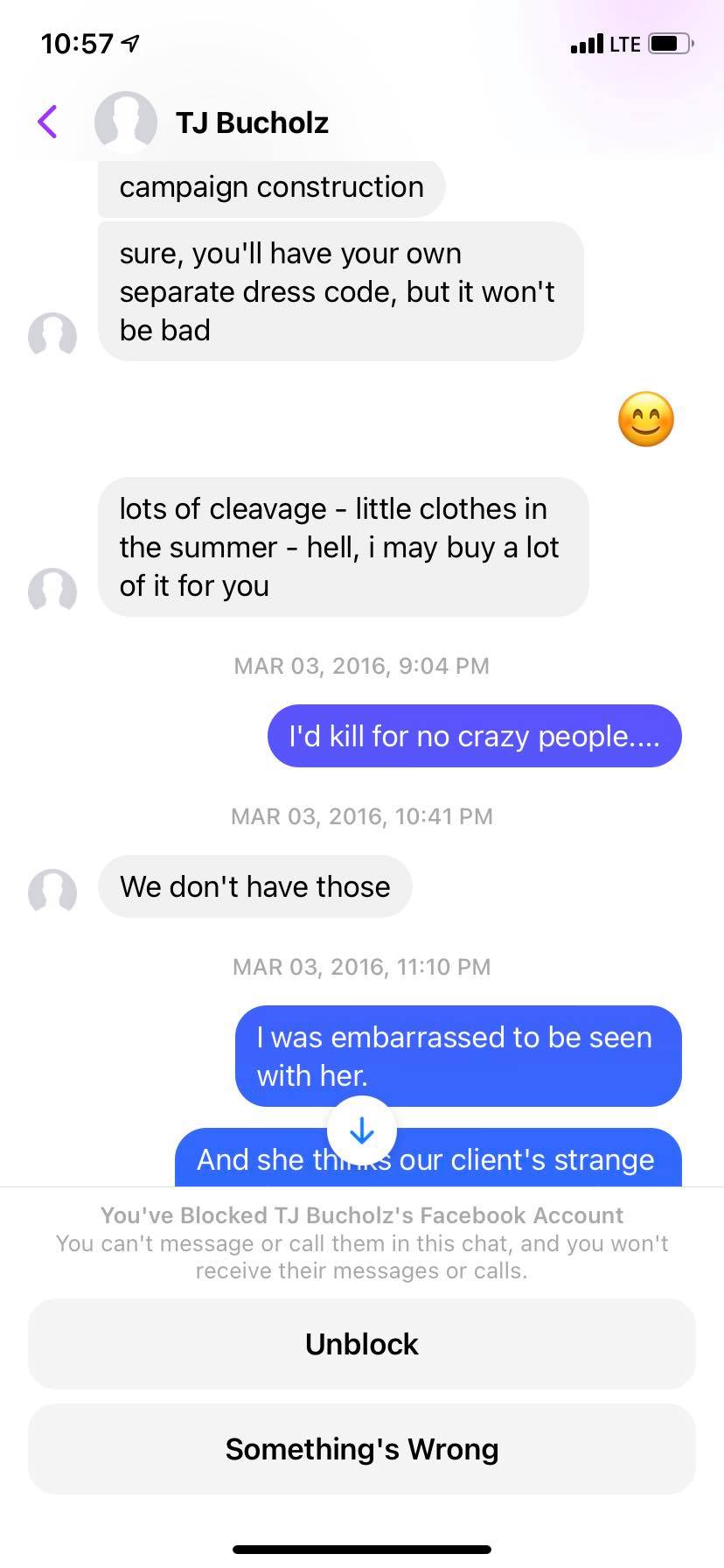Screen dimensions: 724x1568
Task: Open TJ Bucholz's profile from the header
Action: pos(252,122)
